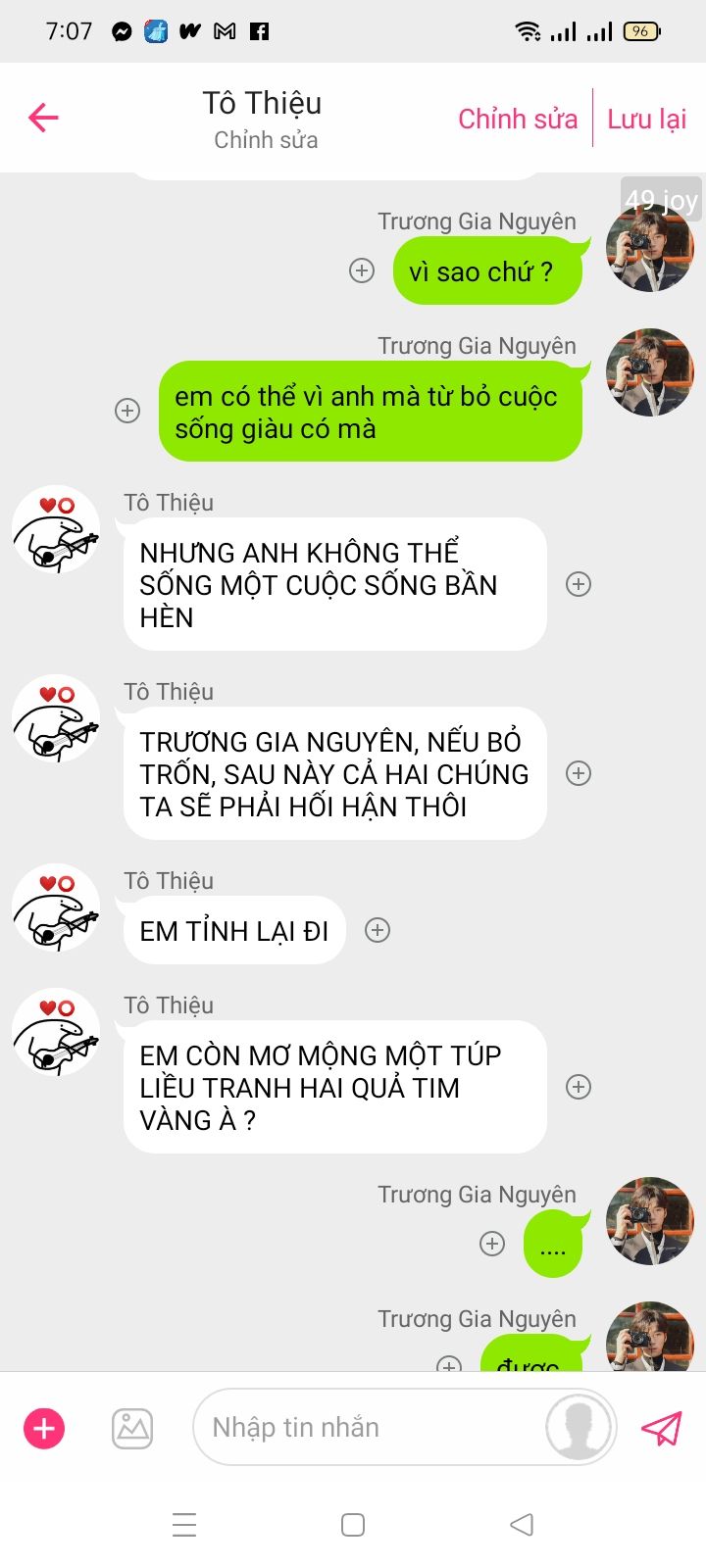706x1568 pixels.
Task: Save with the Lưu lại button
Action: pyautogui.click(x=646, y=119)
